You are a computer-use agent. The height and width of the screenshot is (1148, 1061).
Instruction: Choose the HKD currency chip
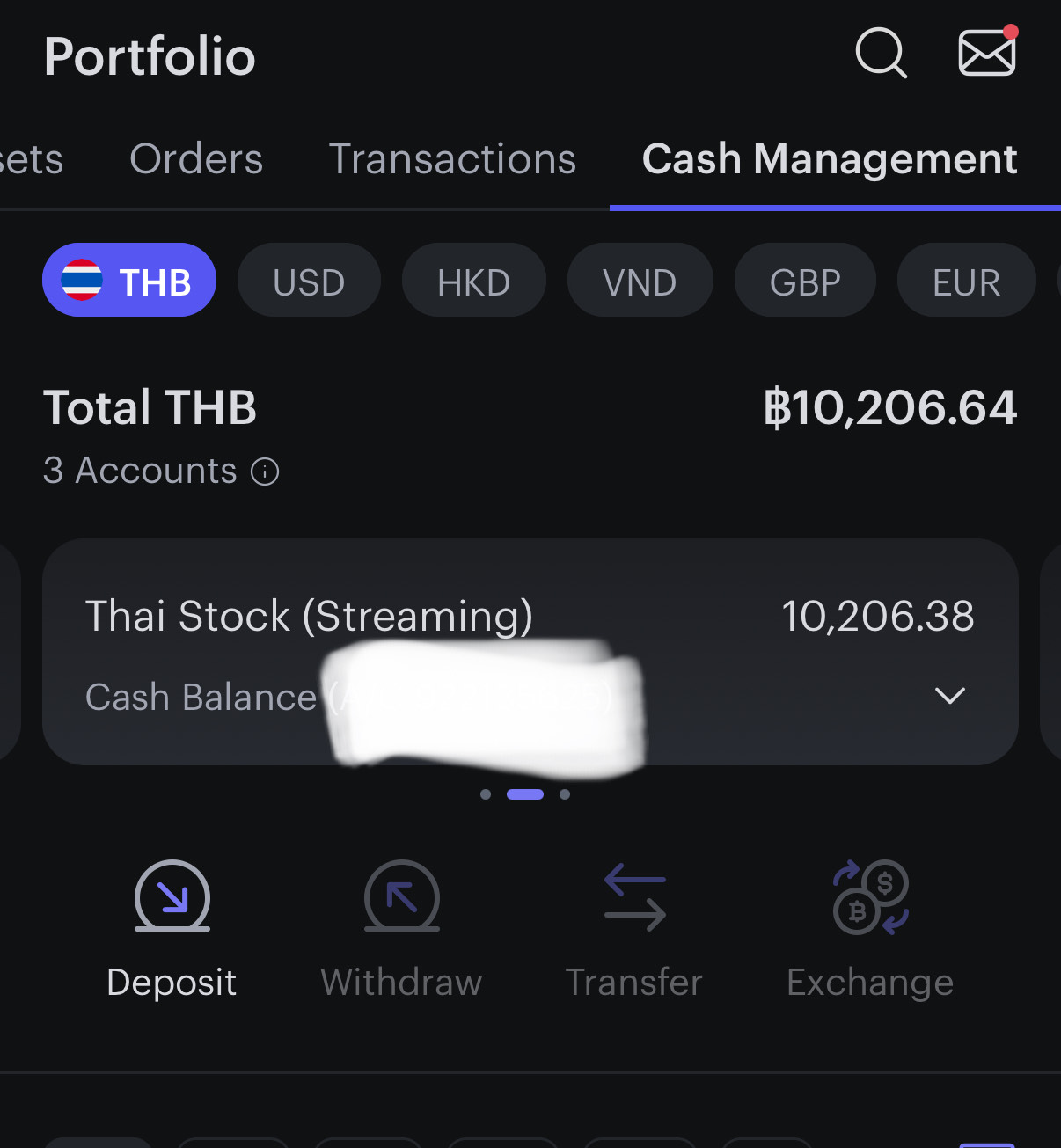pyautogui.click(x=474, y=281)
